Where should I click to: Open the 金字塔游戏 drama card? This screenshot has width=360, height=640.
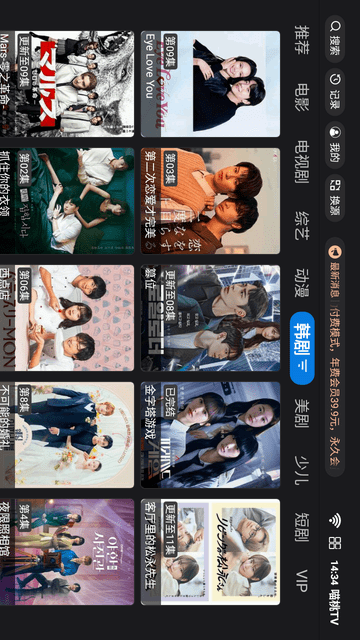coord(211,435)
